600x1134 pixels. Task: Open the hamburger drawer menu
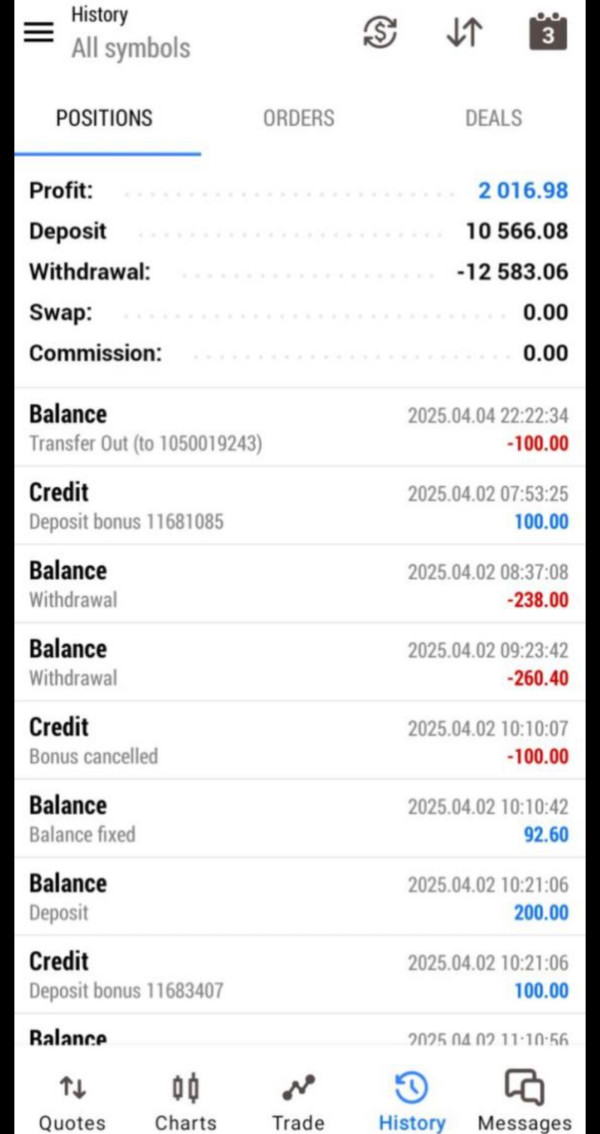coord(39,33)
